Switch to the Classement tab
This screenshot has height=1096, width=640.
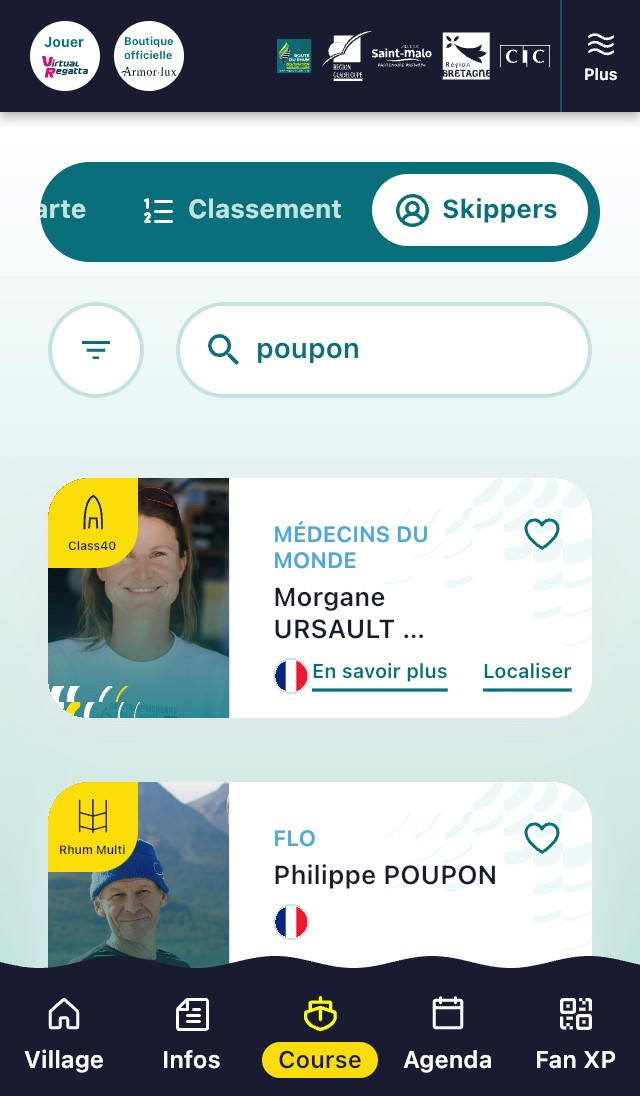click(242, 210)
